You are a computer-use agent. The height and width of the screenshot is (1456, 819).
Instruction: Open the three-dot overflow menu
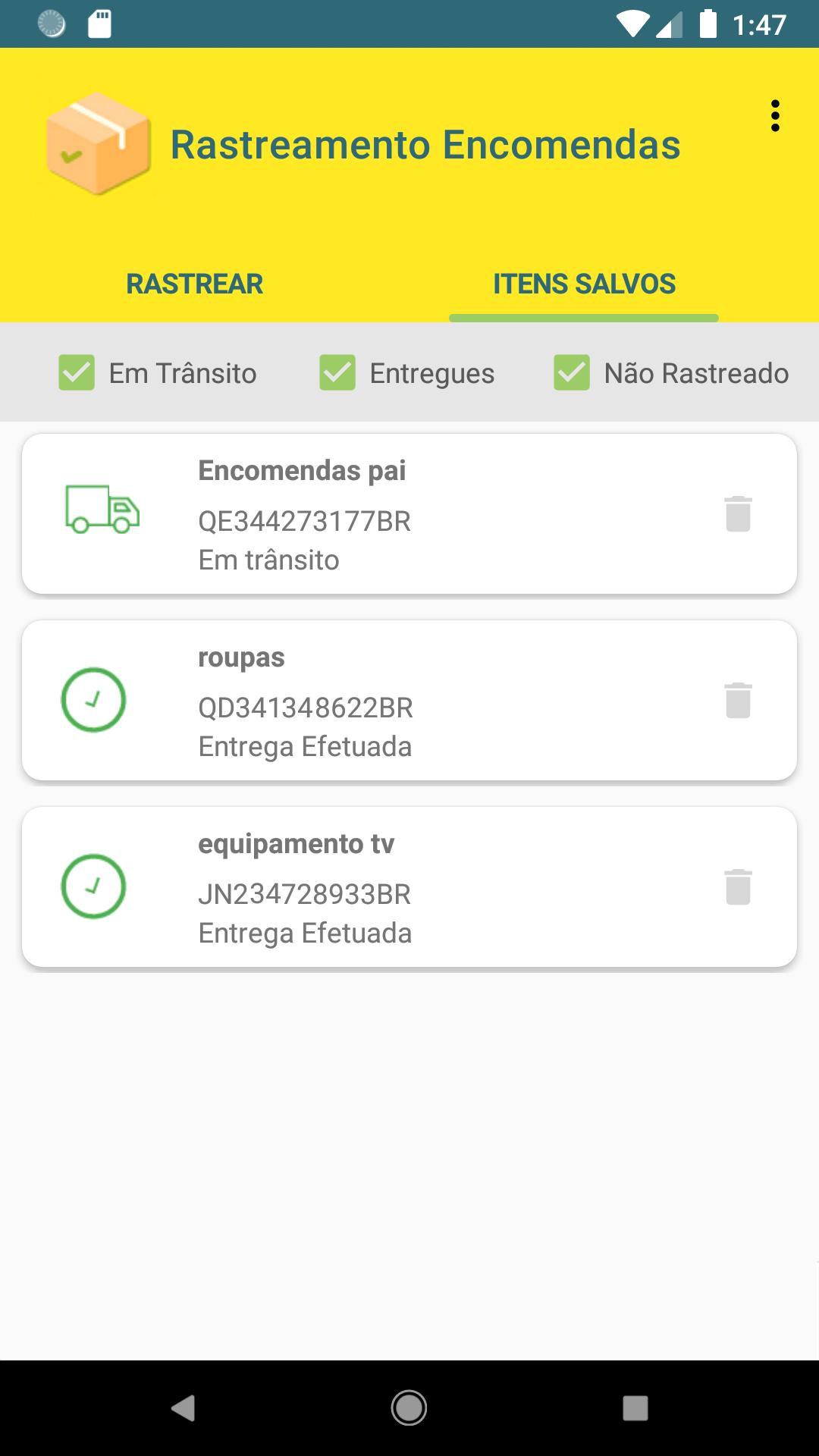(x=774, y=116)
